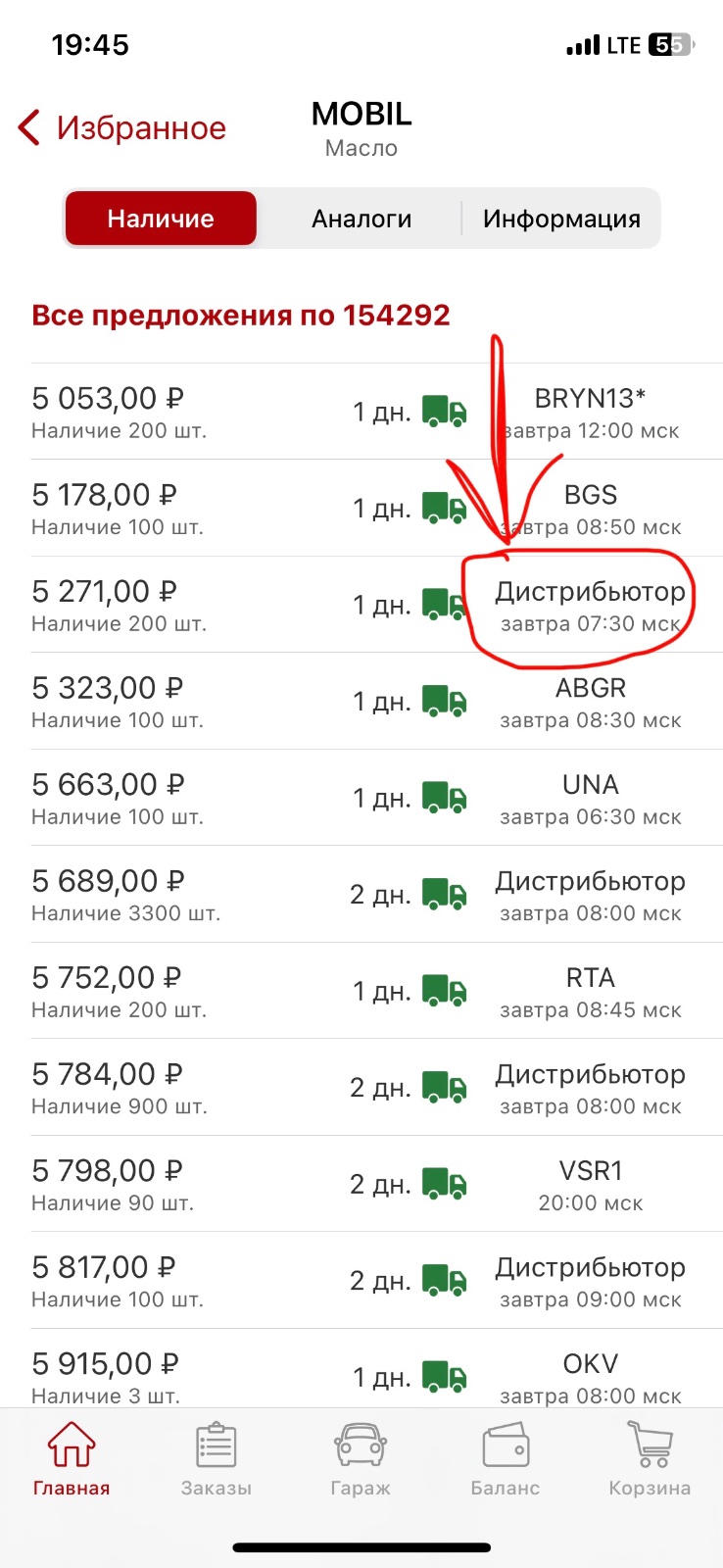Open the Баланс tab
Screen dimensions: 723x1568
[506, 1459]
